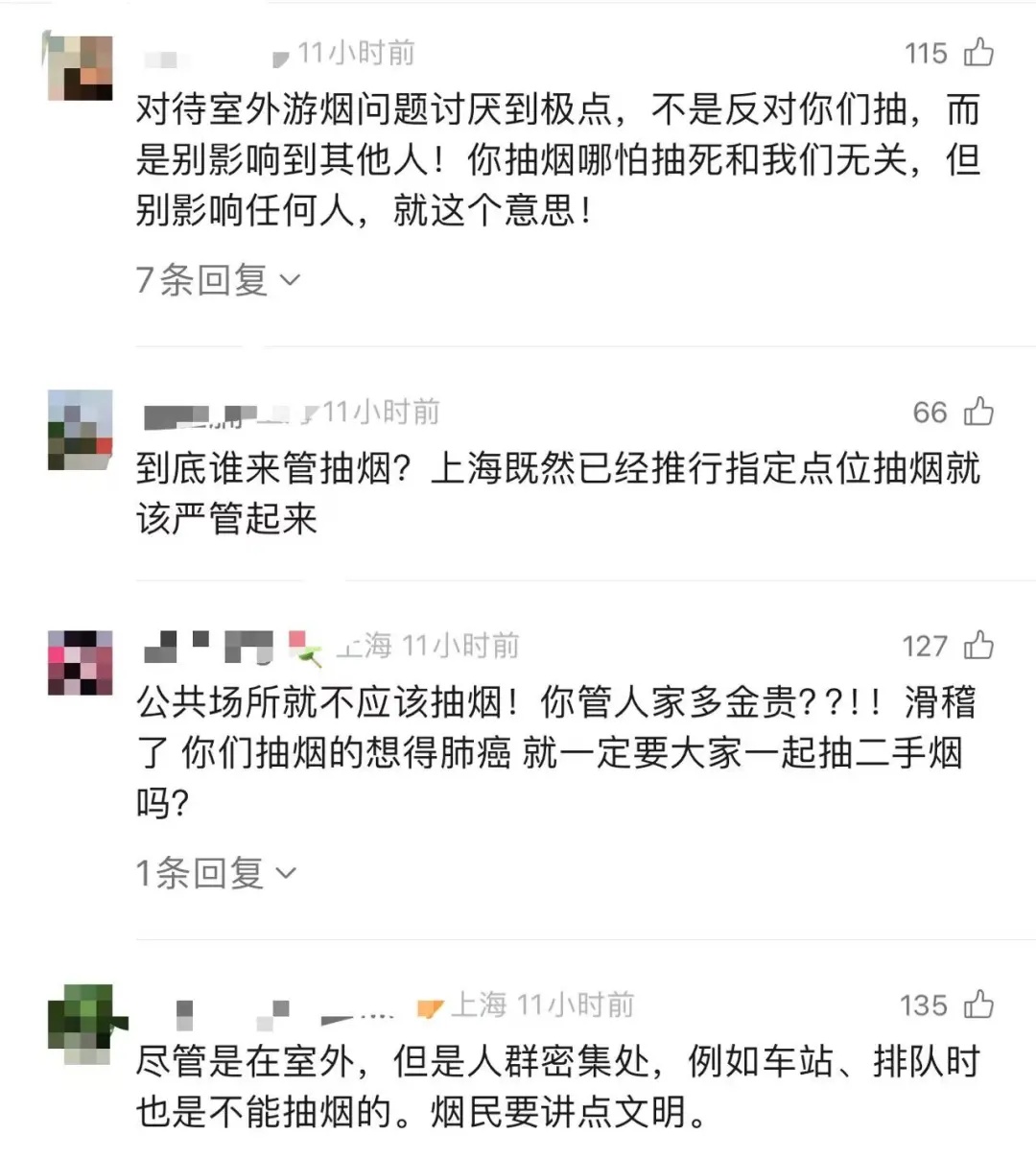This screenshot has height=1158, width=1036.
Task: Like the comment with 127 likes
Action: click(x=978, y=646)
